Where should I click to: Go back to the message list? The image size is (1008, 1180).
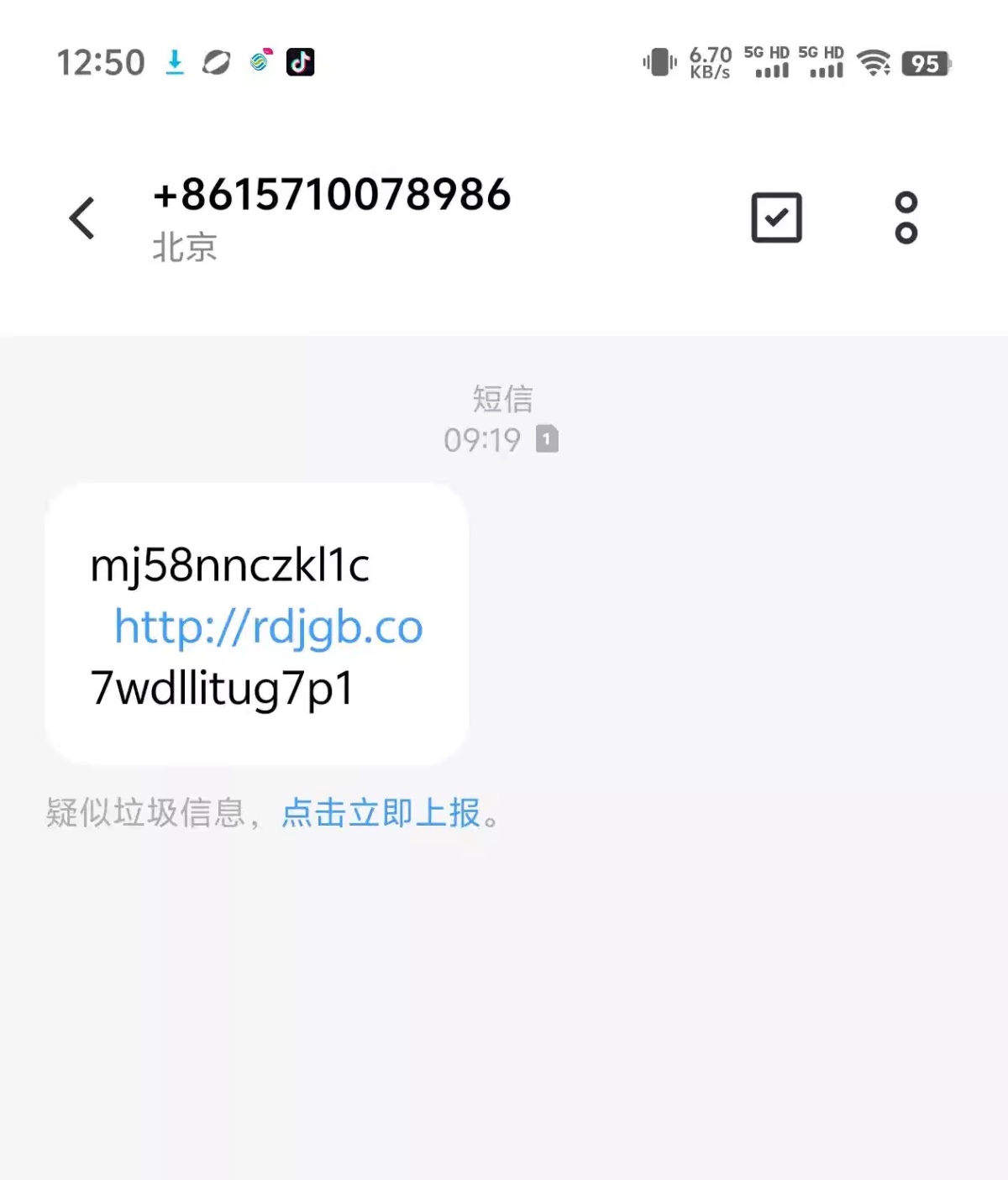[x=82, y=218]
